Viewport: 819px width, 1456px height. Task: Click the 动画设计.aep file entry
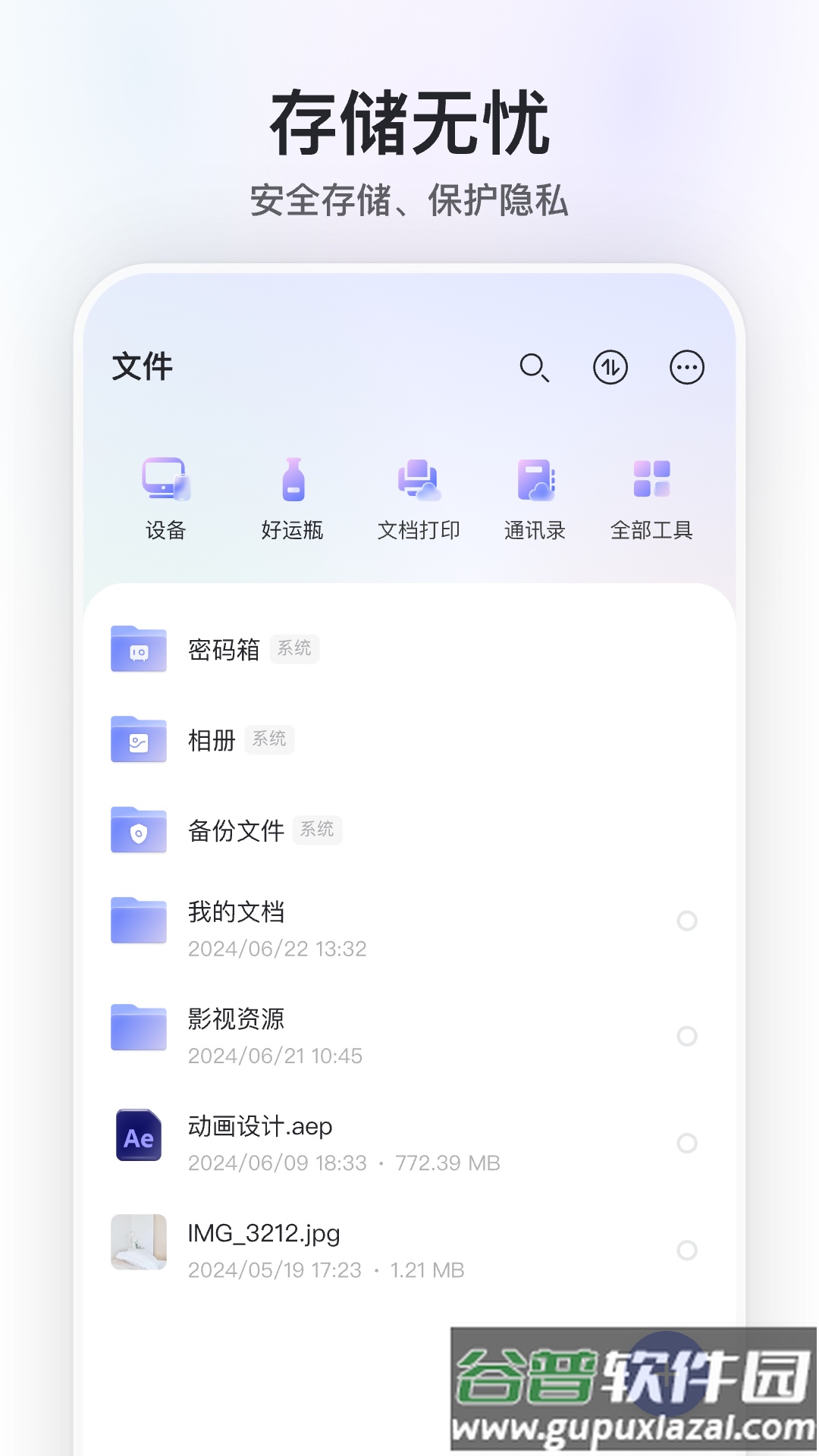260,1128
